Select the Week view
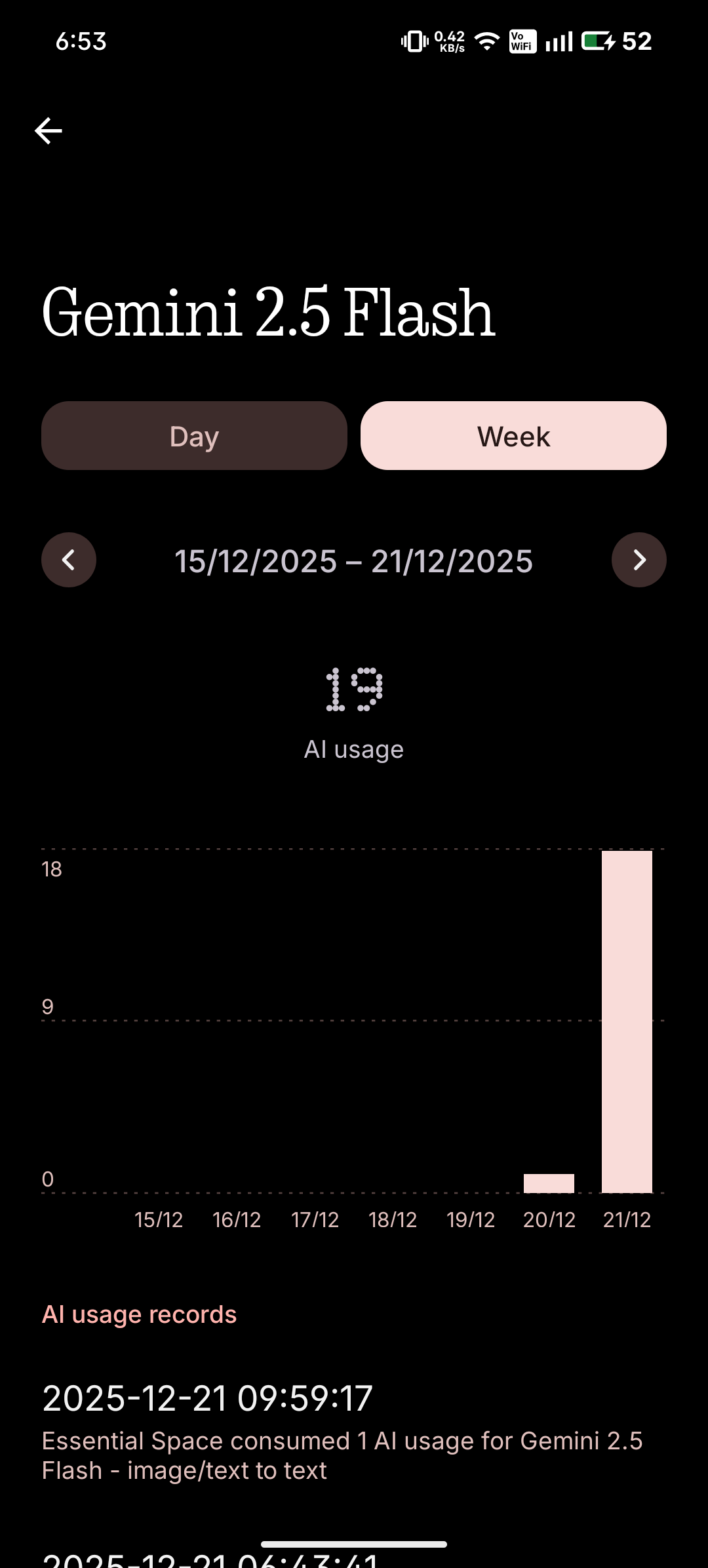Screen dimensions: 708x1568 (x=513, y=436)
